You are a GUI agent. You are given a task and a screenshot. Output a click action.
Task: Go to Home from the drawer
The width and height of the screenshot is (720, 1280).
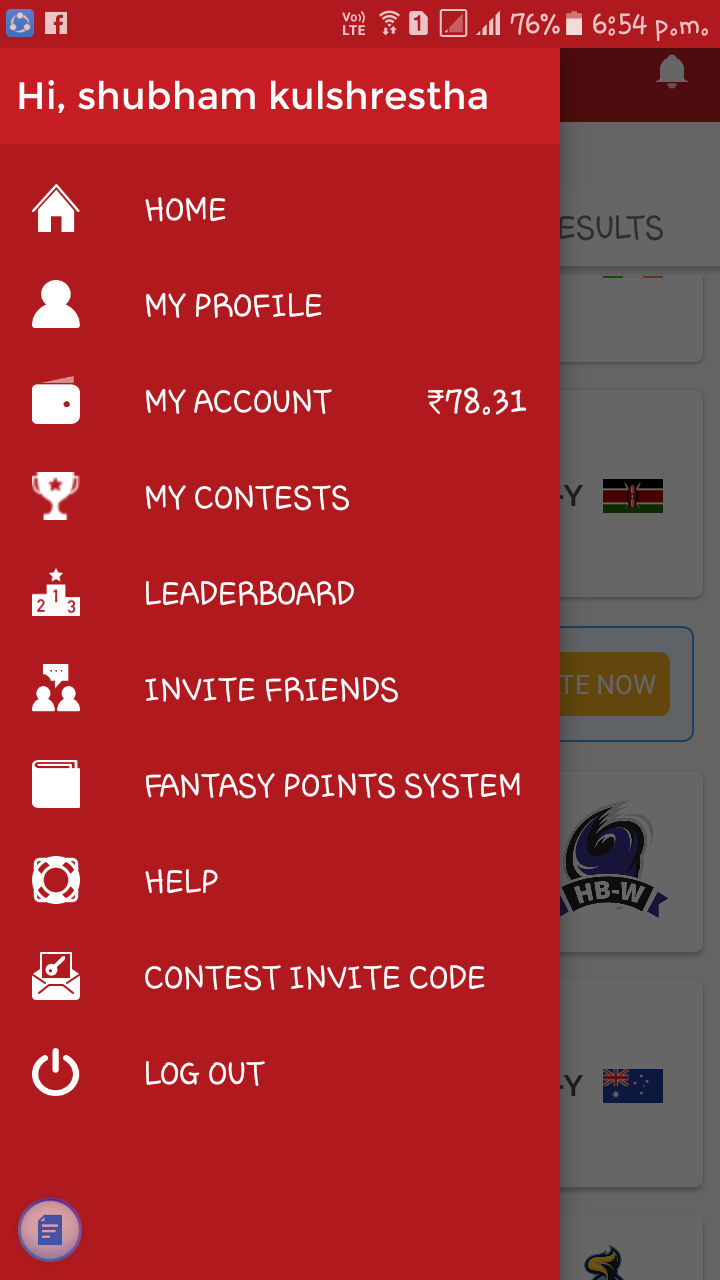185,210
